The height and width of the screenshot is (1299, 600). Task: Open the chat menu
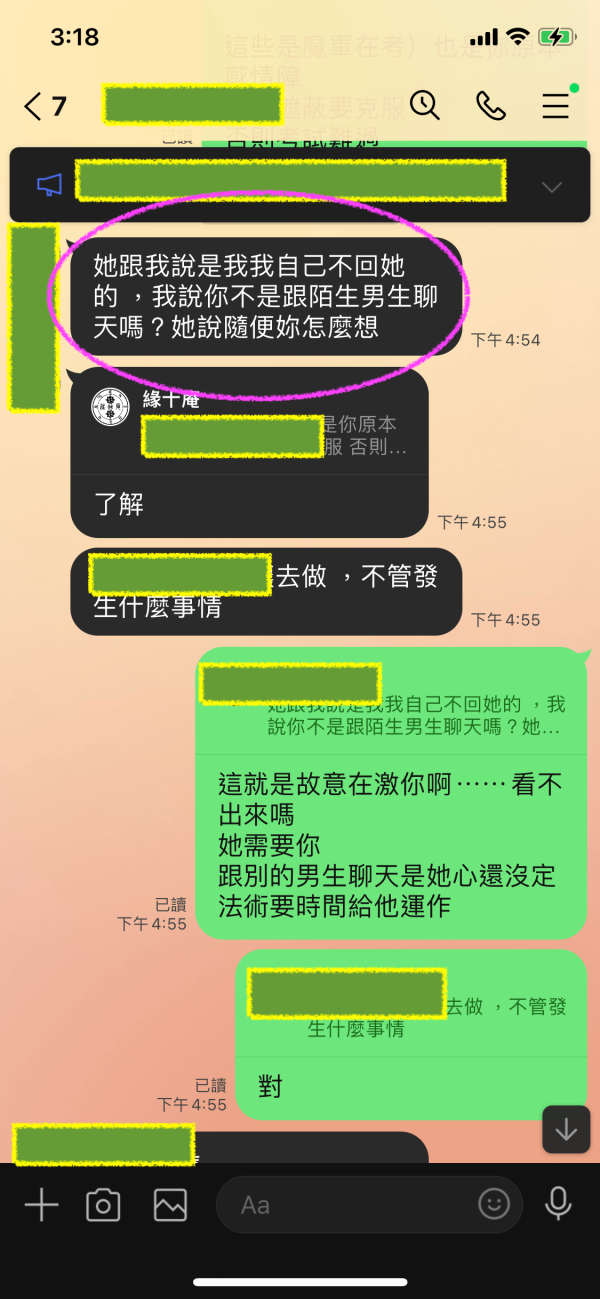click(555, 105)
